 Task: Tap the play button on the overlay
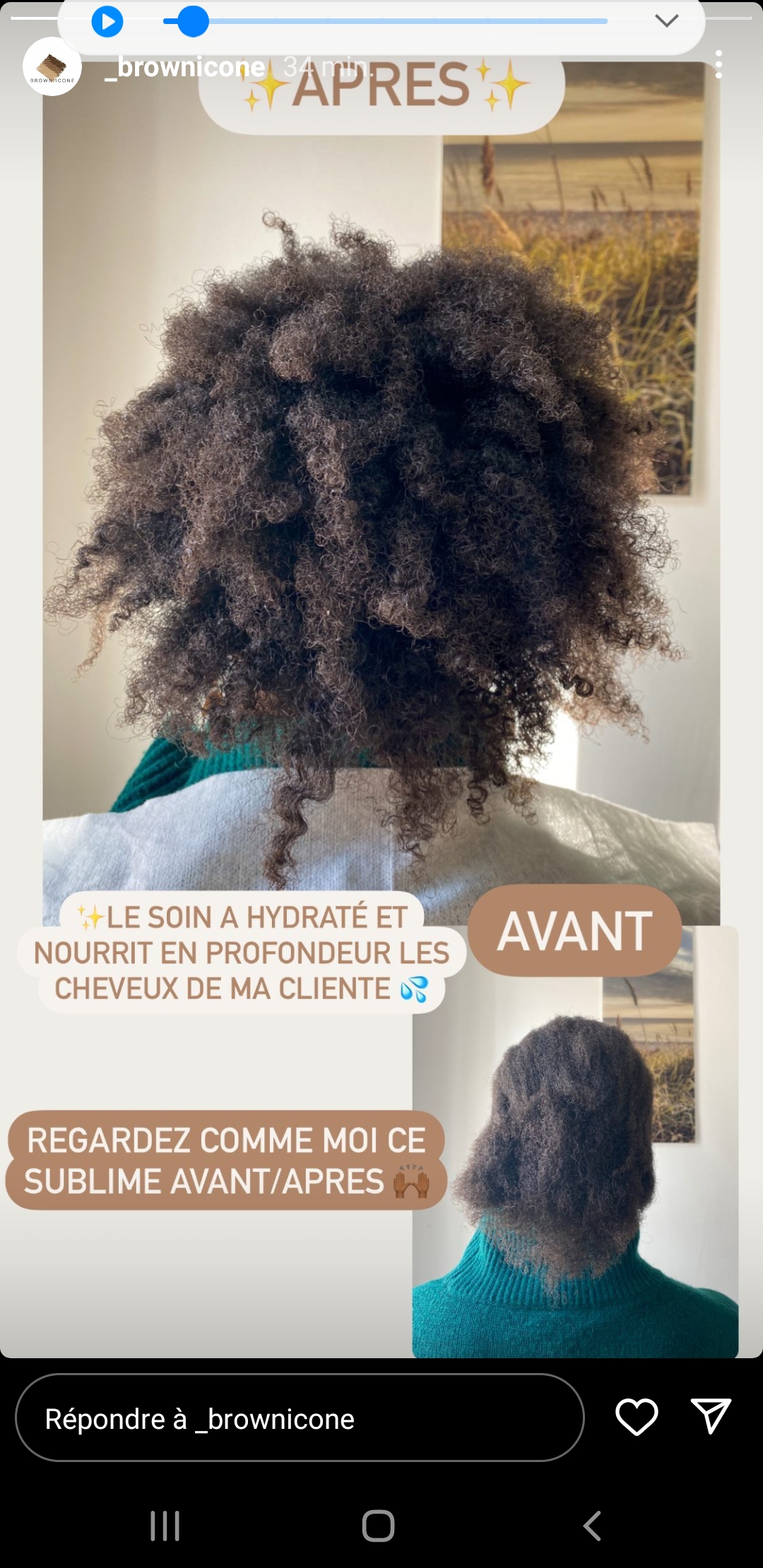click(107, 22)
